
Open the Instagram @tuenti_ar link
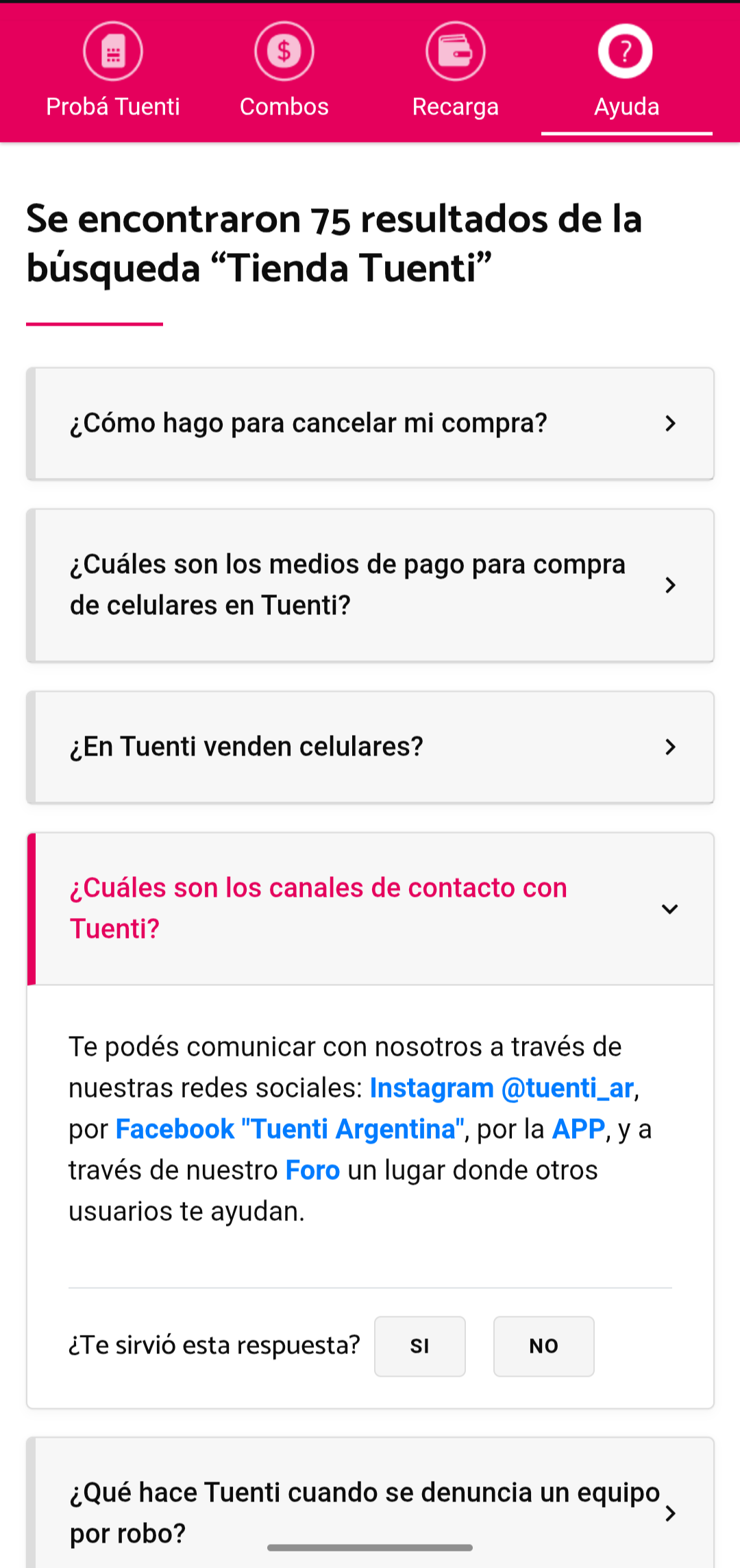pos(502,1088)
